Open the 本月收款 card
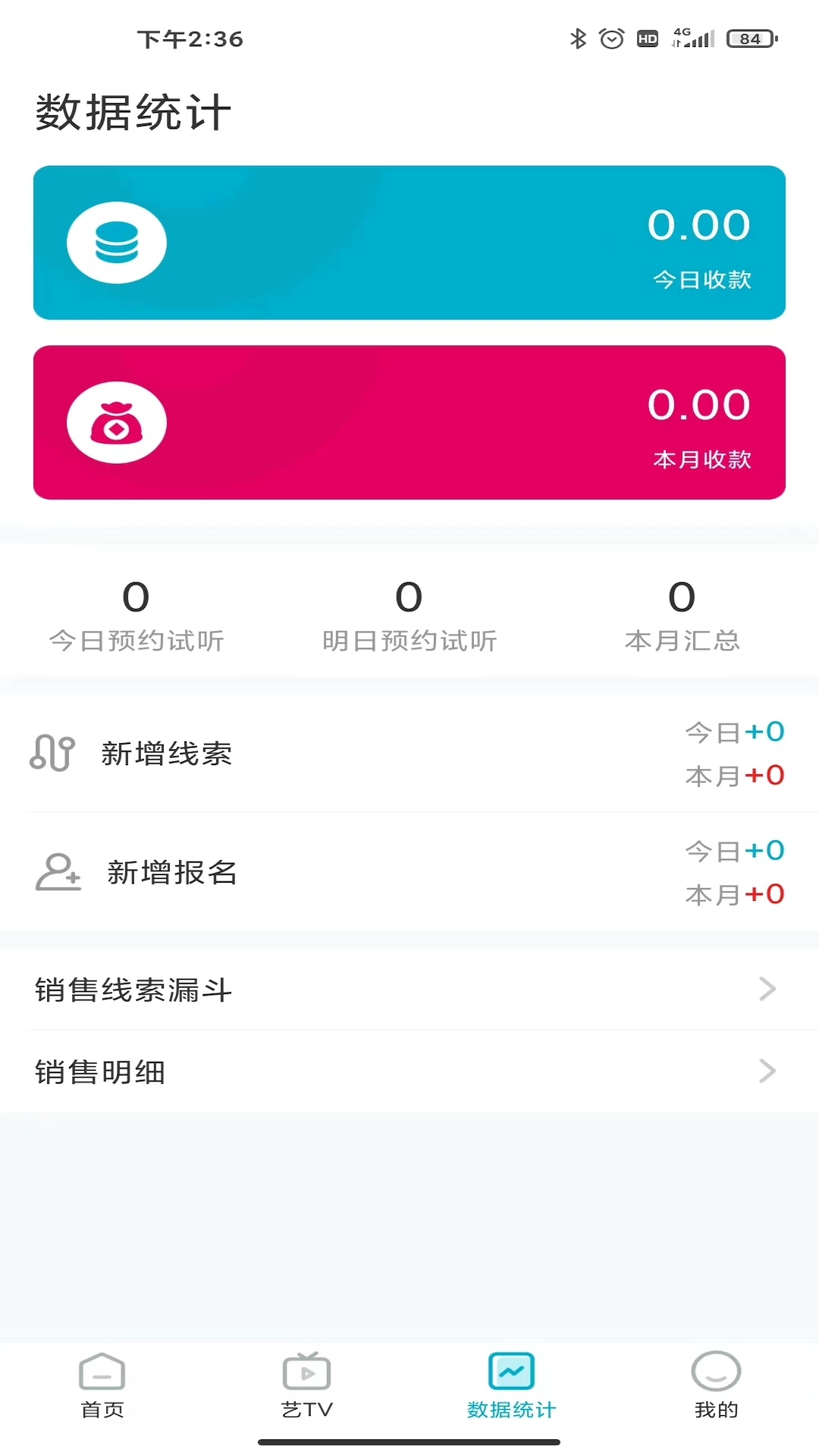The image size is (819, 1456). 409,422
